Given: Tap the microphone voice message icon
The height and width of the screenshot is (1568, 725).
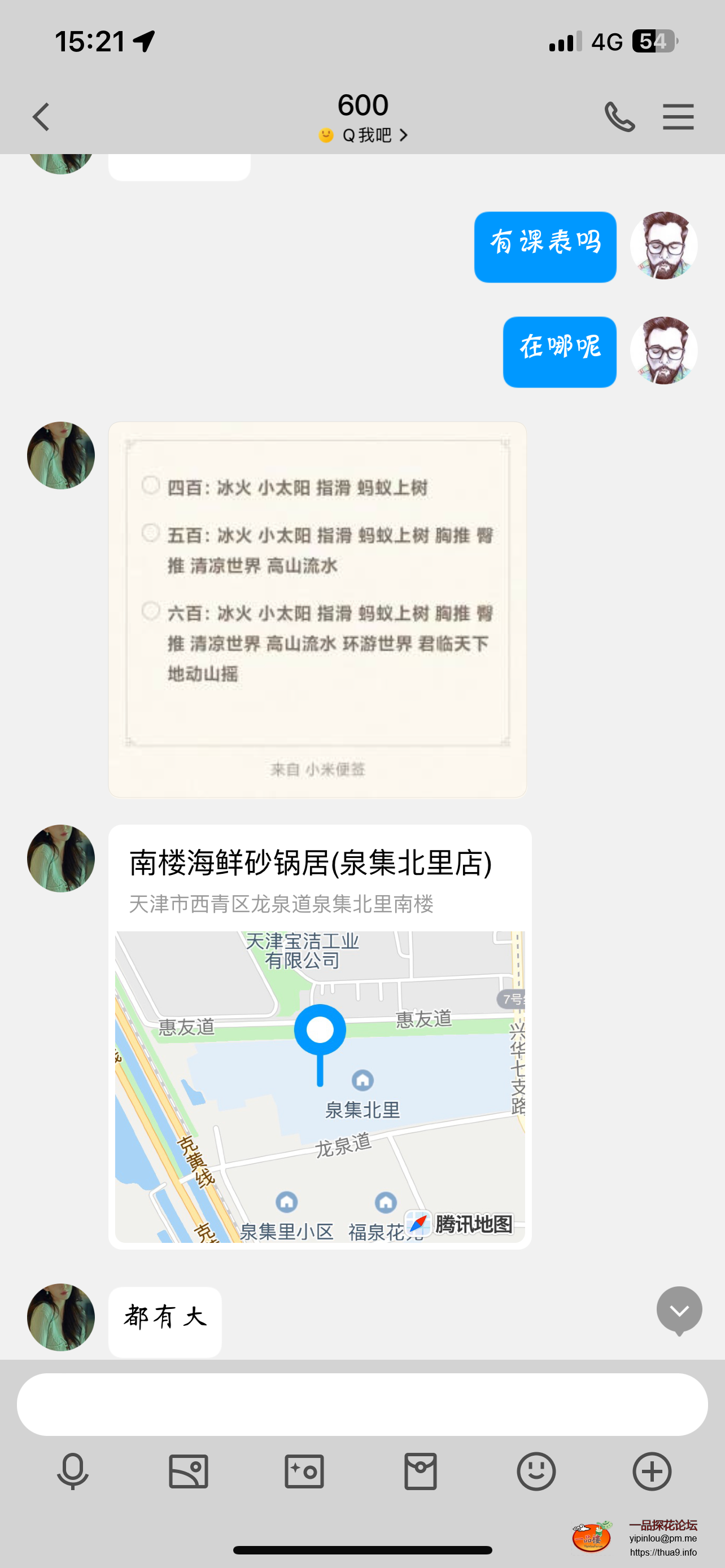Looking at the screenshot, I should pyautogui.click(x=72, y=1473).
